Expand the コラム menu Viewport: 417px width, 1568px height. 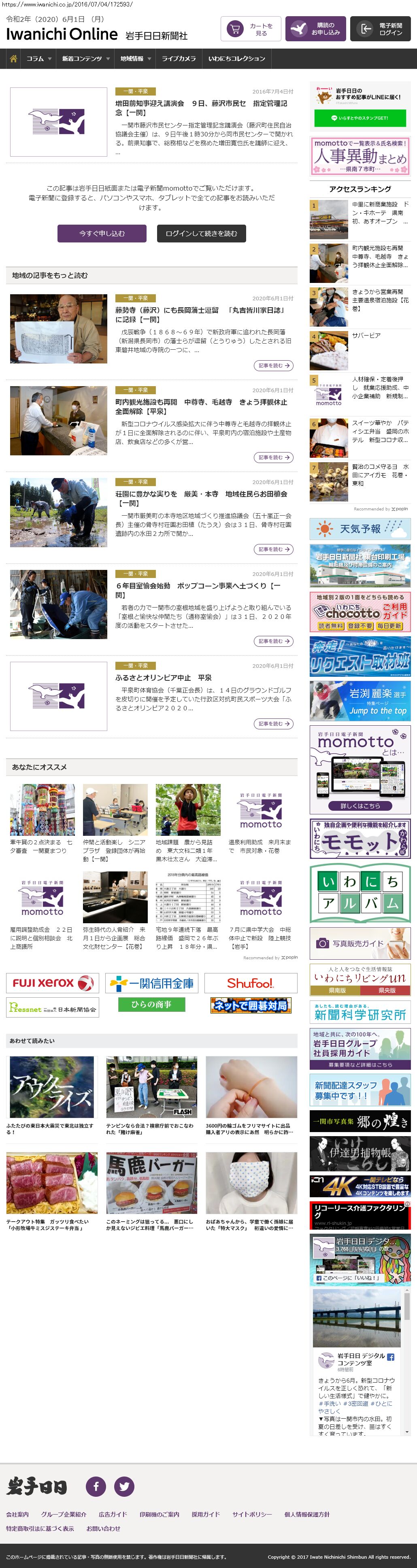click(x=38, y=58)
